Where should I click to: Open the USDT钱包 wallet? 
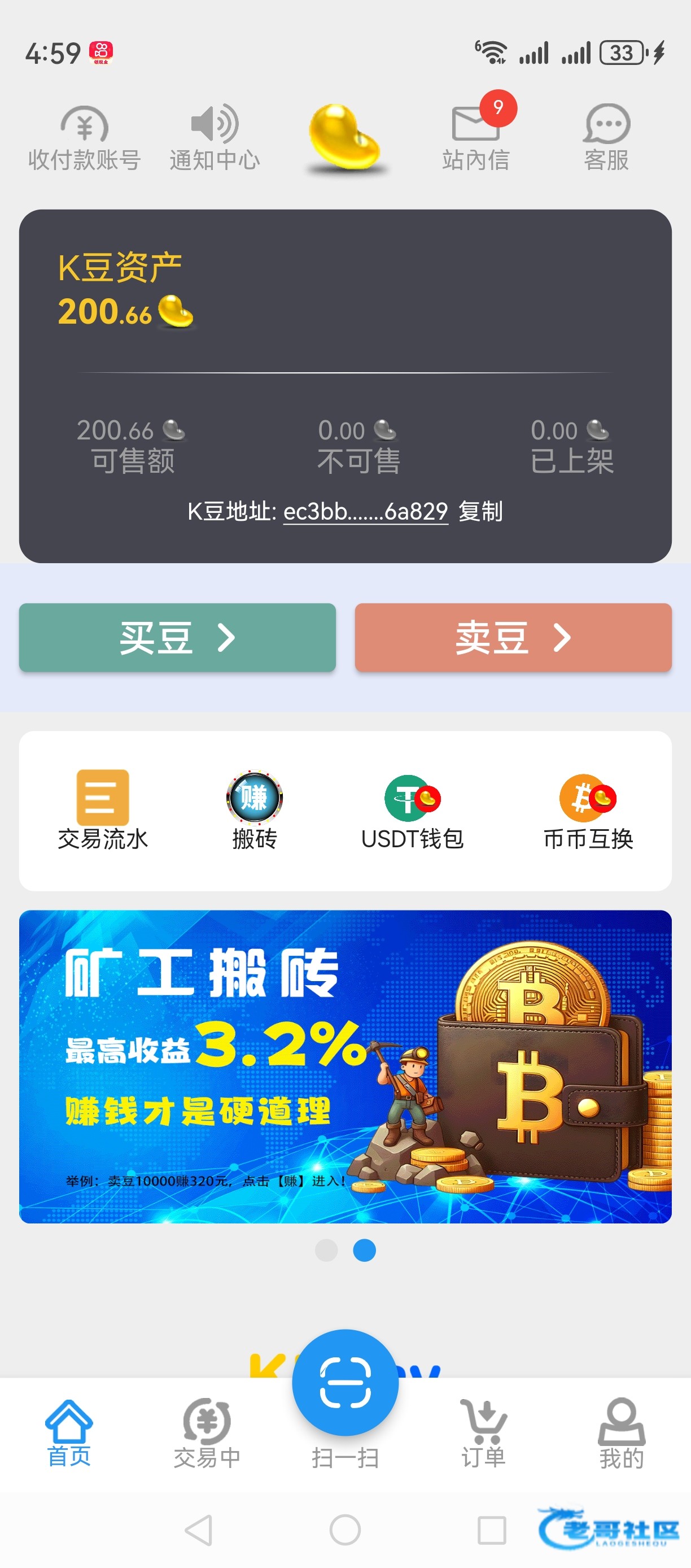[x=413, y=810]
